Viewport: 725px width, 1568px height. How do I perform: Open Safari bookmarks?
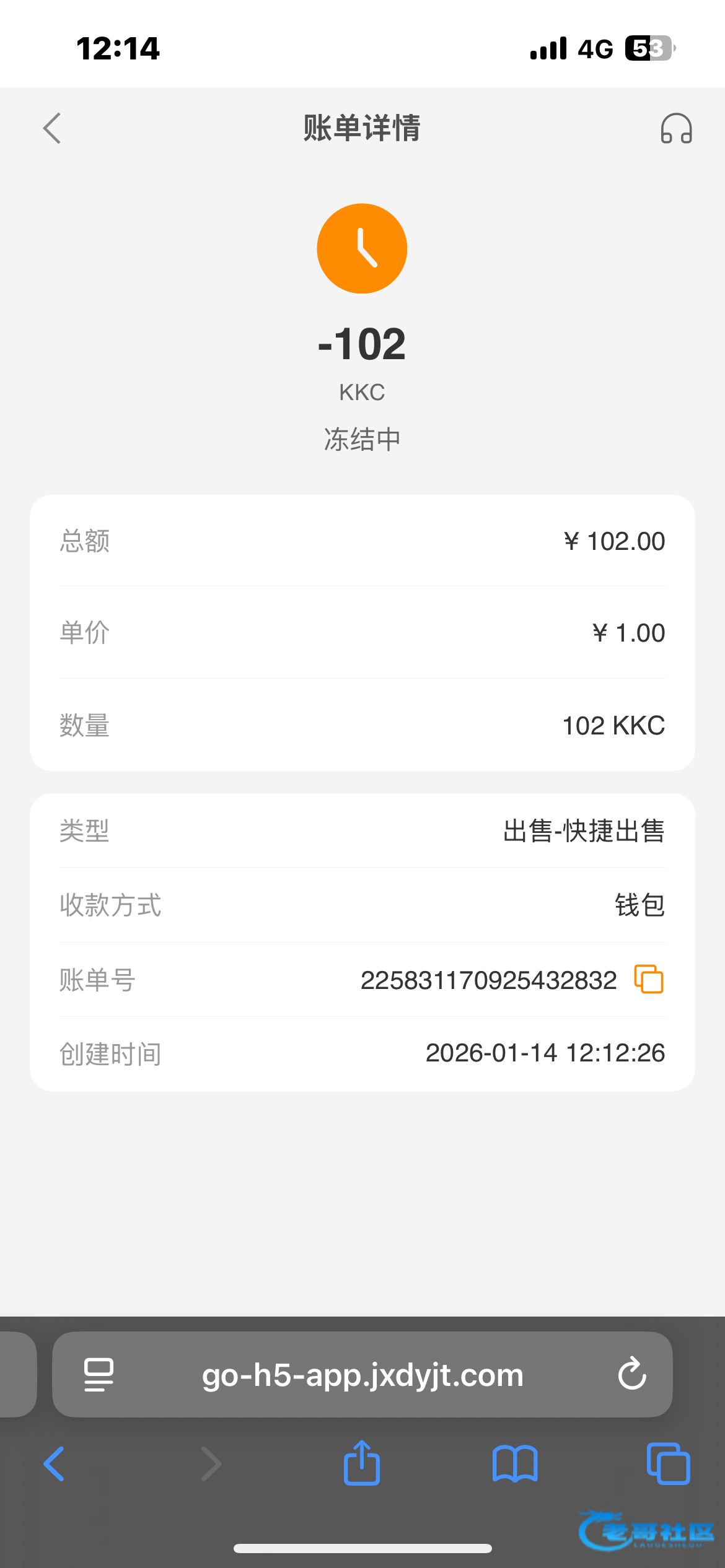point(514,1464)
